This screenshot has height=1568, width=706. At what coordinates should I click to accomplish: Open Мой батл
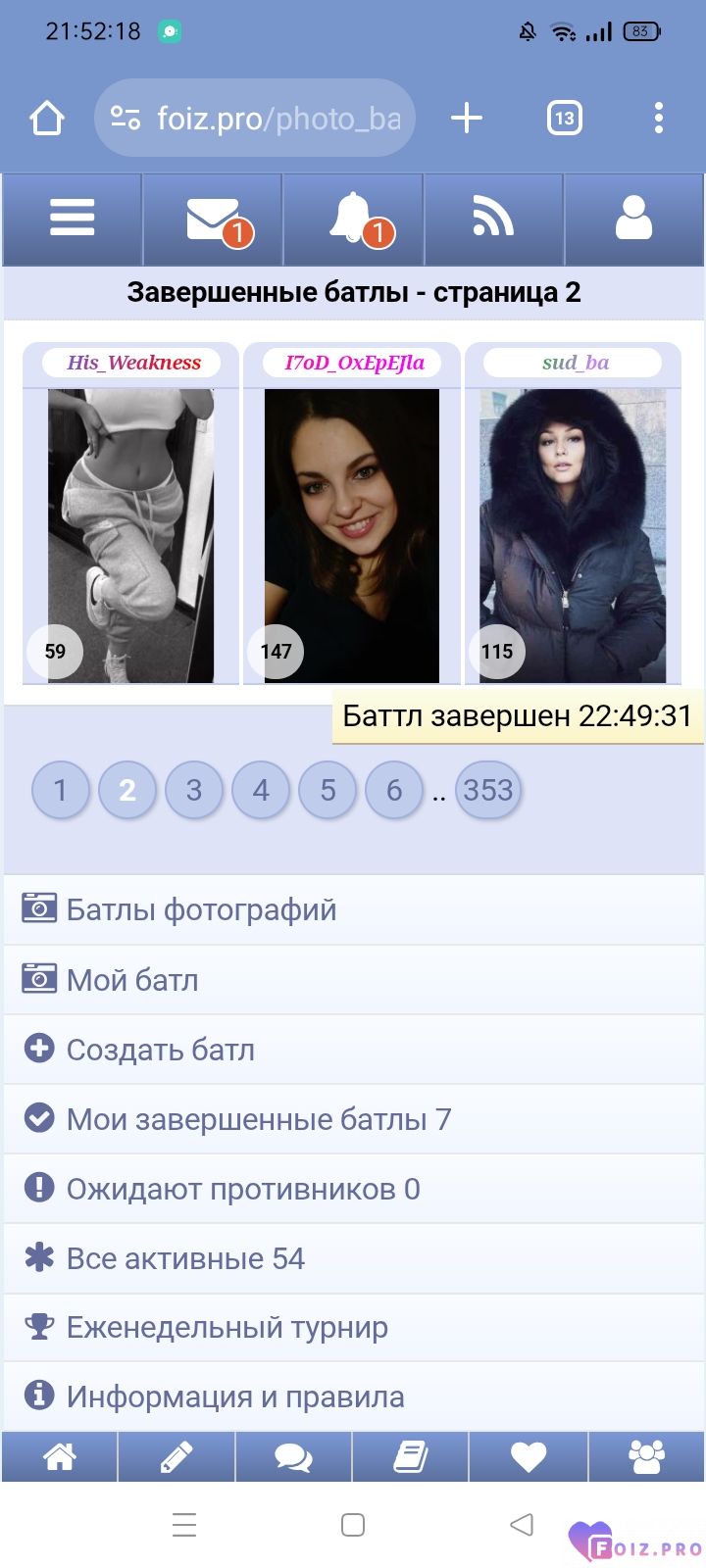(132, 980)
